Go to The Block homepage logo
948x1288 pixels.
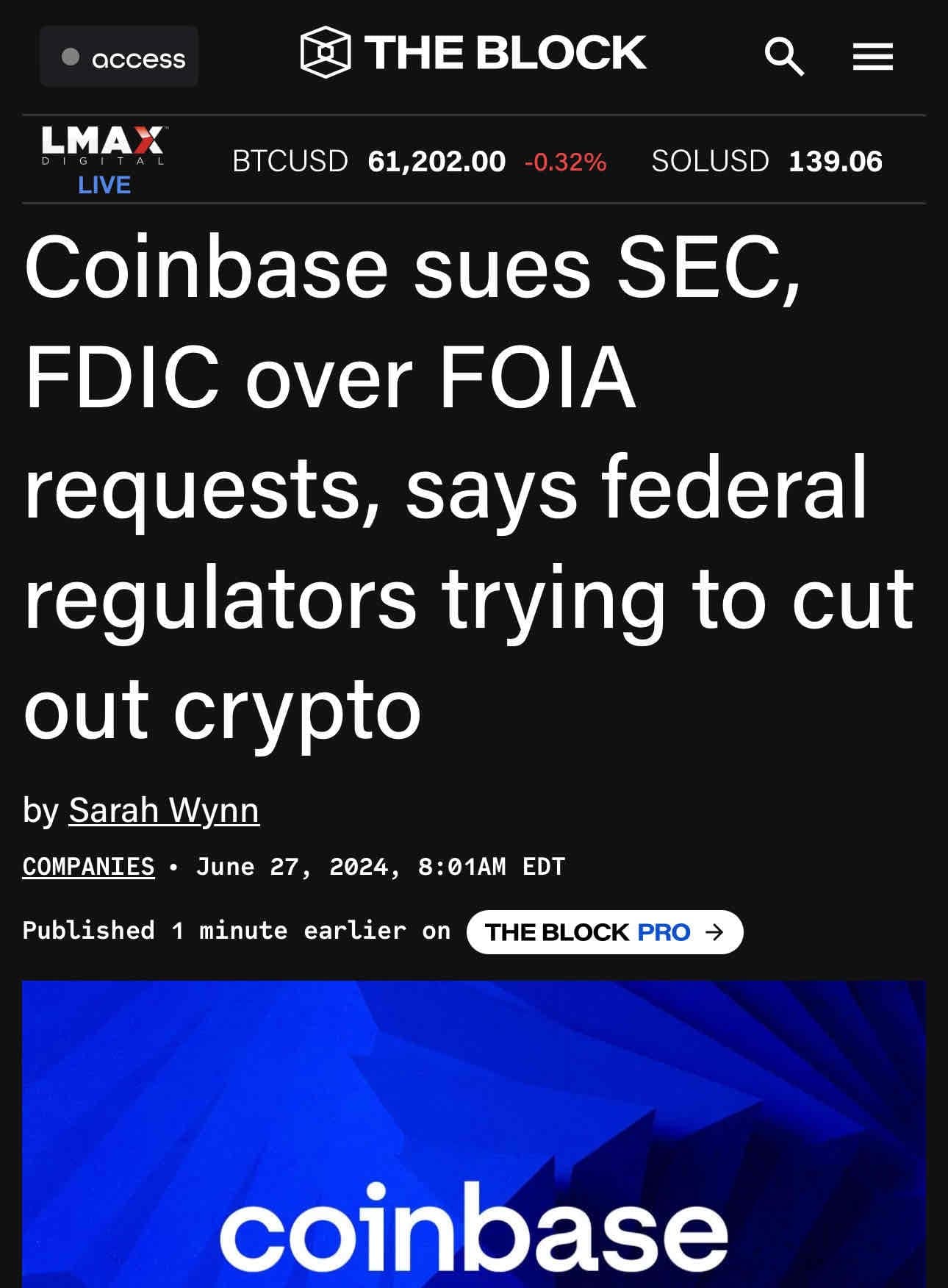[x=473, y=53]
